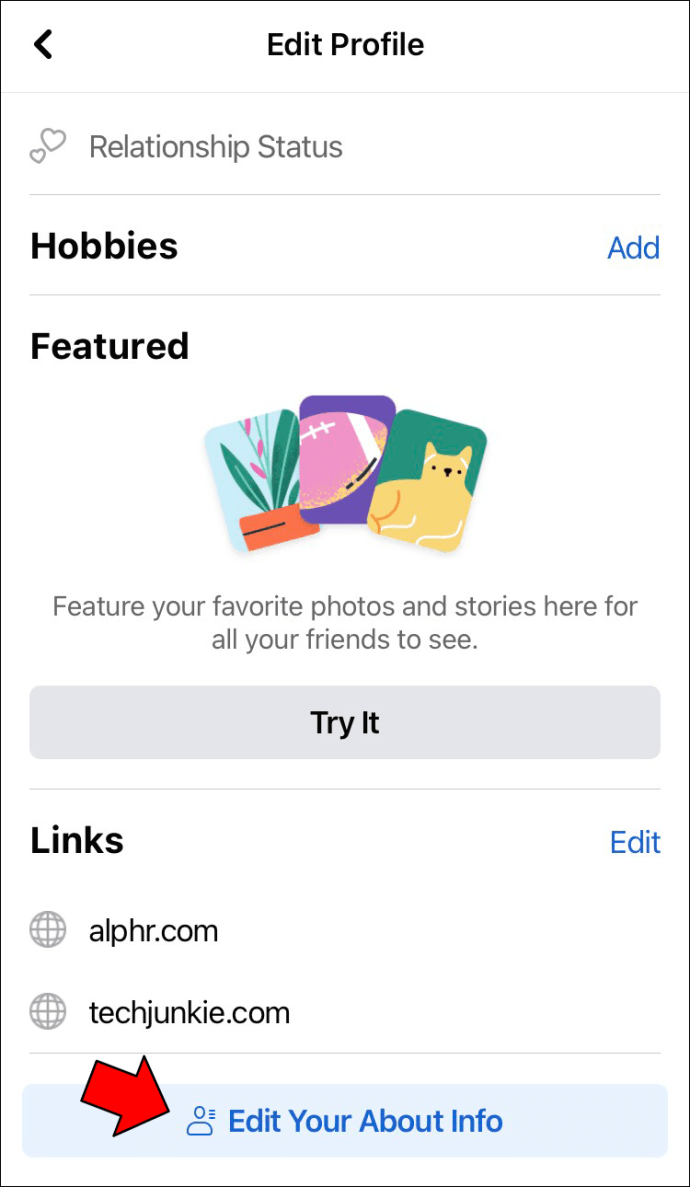Tap the Try It button for Featured

[345, 722]
